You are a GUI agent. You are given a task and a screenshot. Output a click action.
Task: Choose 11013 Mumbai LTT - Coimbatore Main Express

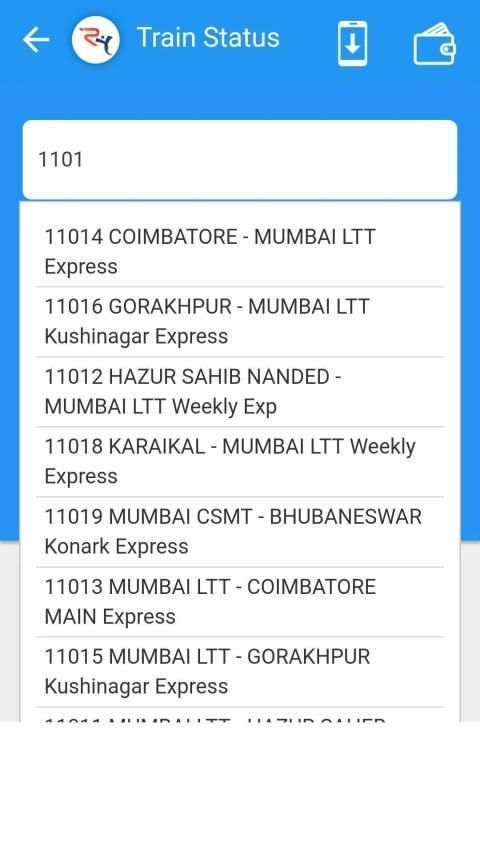click(240, 602)
